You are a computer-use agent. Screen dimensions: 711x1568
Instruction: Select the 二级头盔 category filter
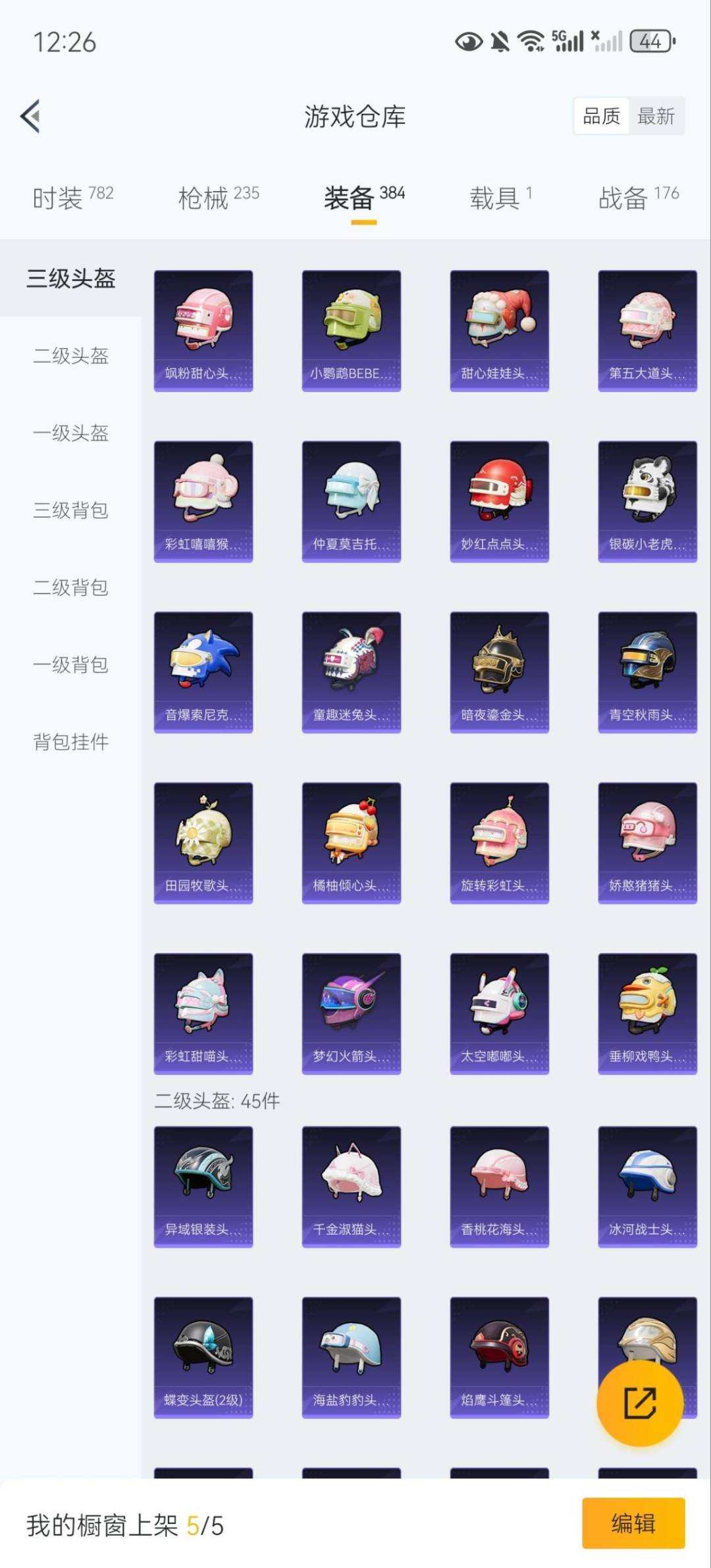pos(71,357)
